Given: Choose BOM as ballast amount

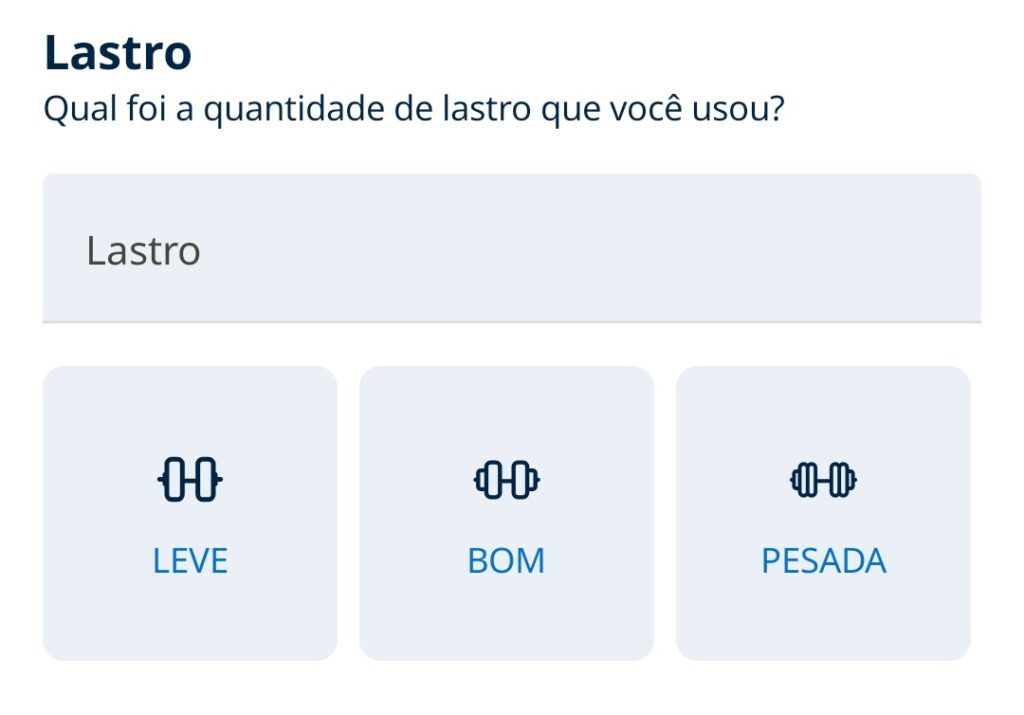Looking at the screenshot, I should tap(506, 513).
